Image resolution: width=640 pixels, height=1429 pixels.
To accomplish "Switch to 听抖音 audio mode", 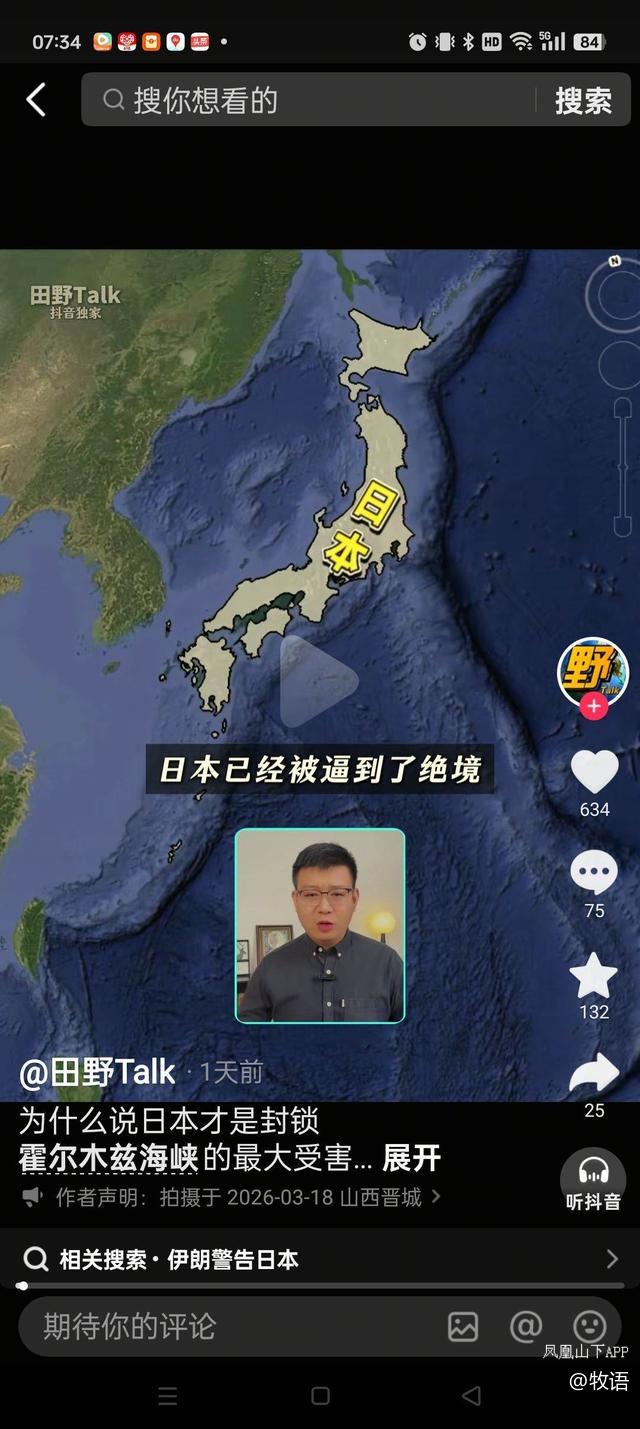I will [593, 1181].
